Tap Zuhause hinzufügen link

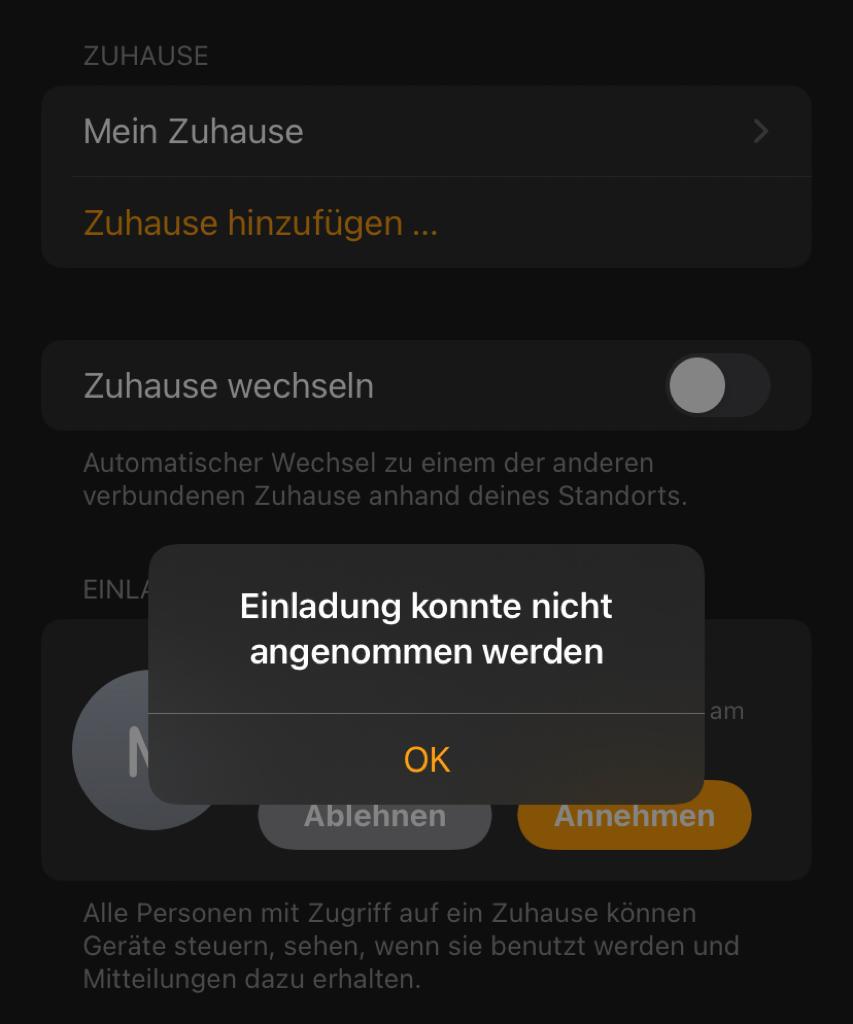[261, 223]
